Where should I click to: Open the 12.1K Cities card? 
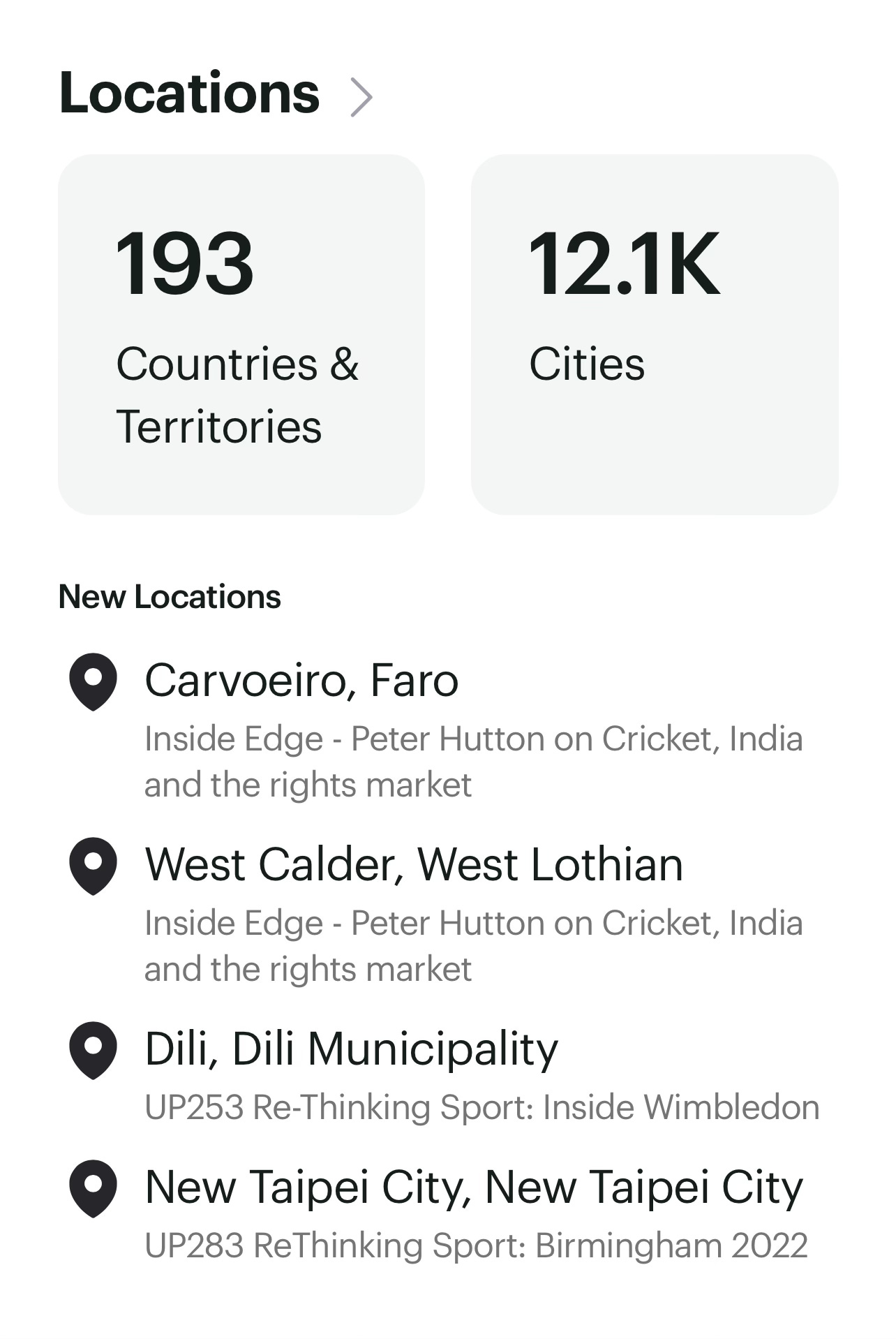[654, 334]
